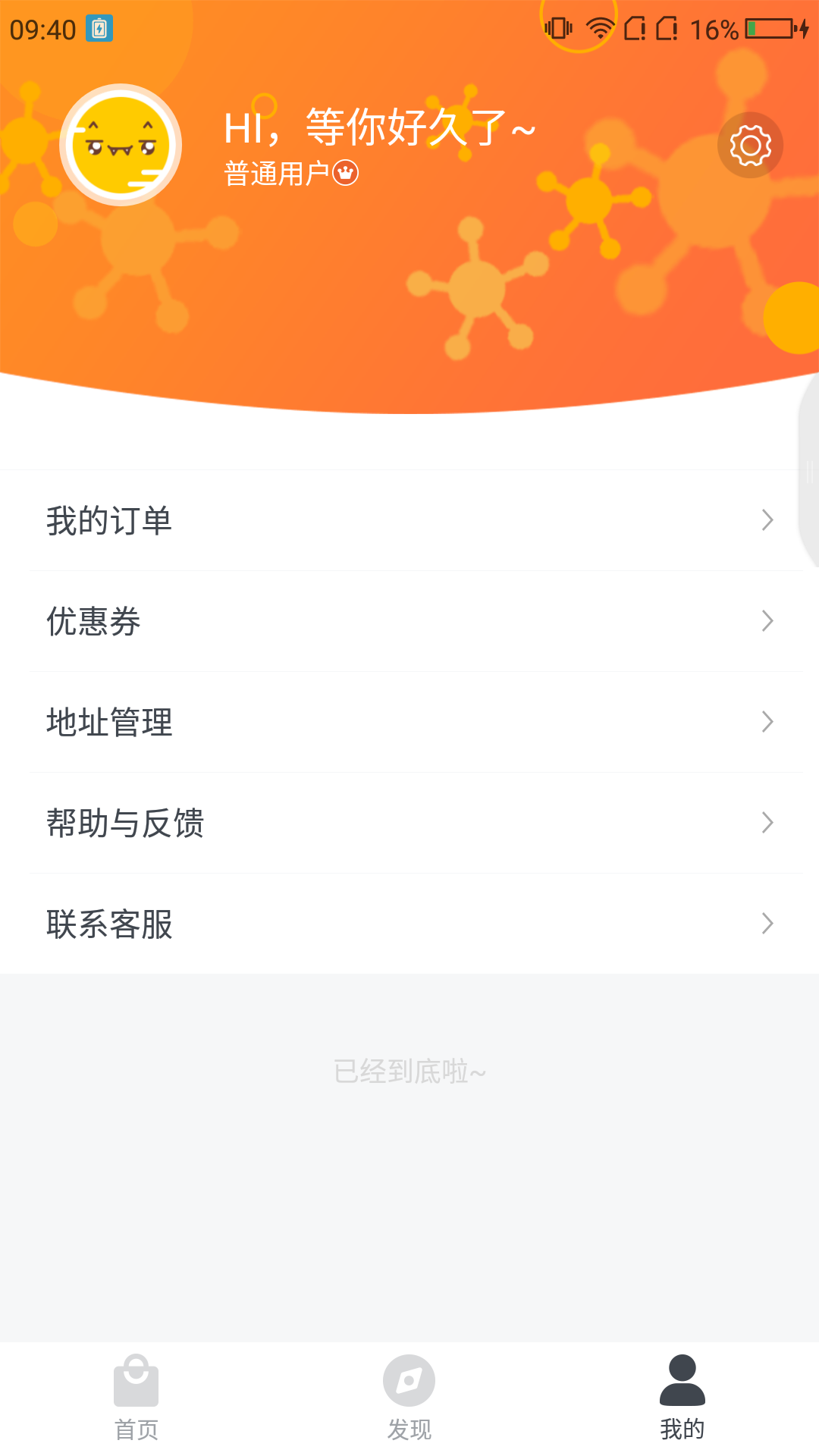The image size is (819, 1456).
Task: Expand 我的订单 with its chevron arrow
Action: pos(767,520)
